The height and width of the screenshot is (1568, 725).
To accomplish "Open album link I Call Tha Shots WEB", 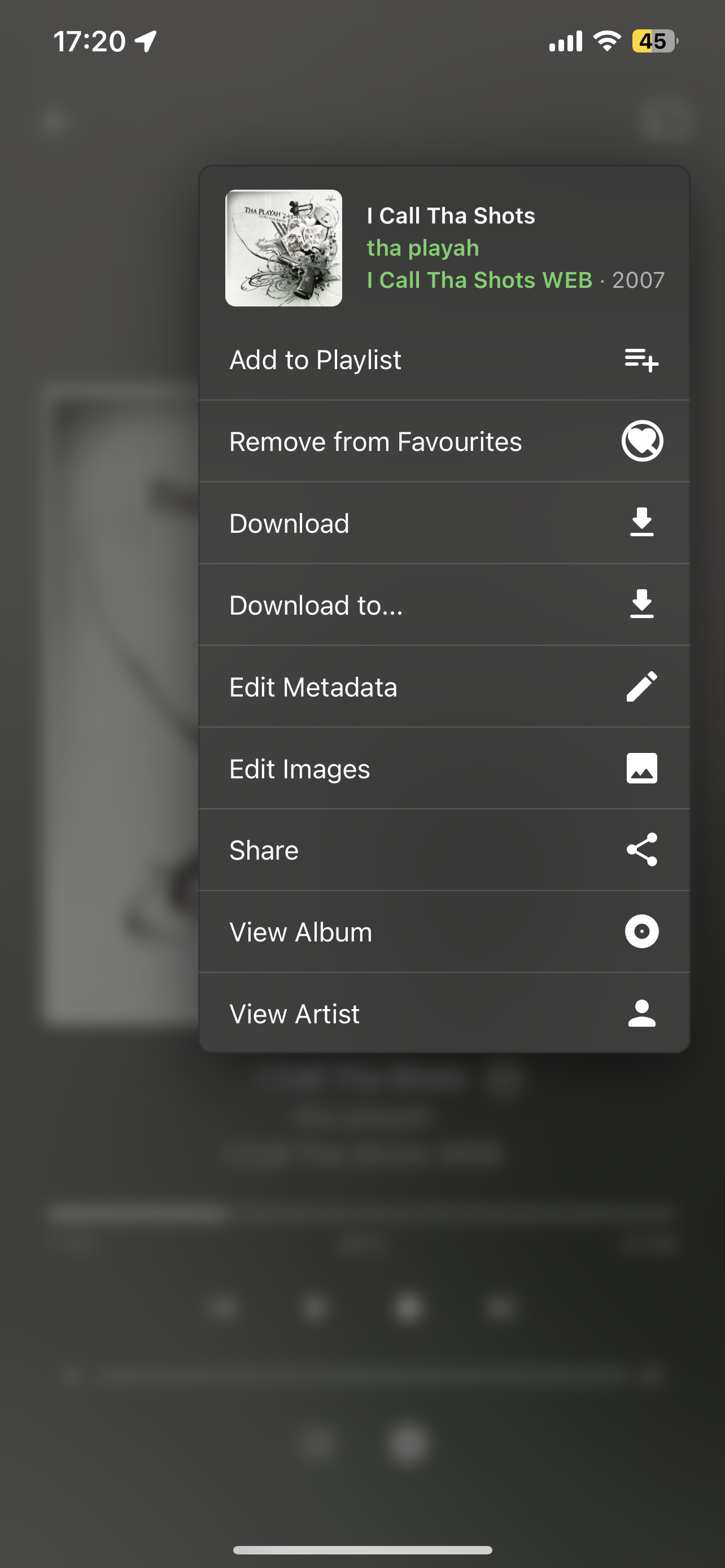I will 479,280.
